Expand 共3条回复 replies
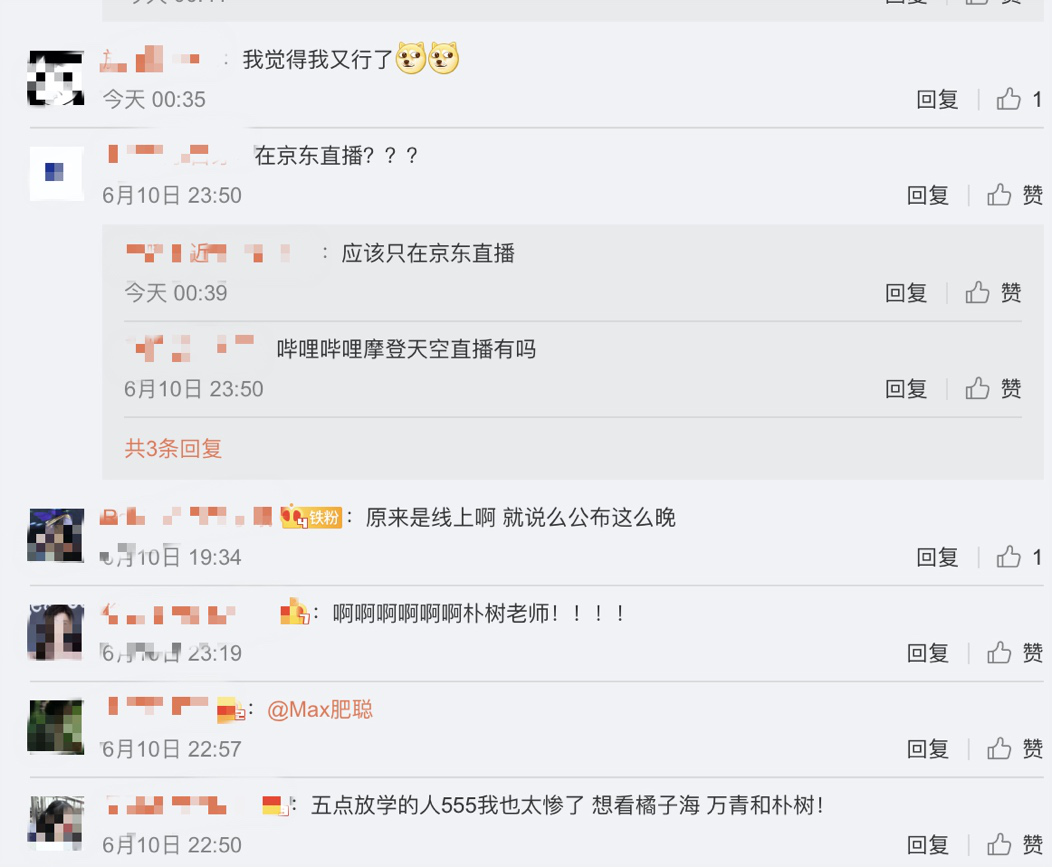Screen dimensions: 1052x867 [173, 449]
